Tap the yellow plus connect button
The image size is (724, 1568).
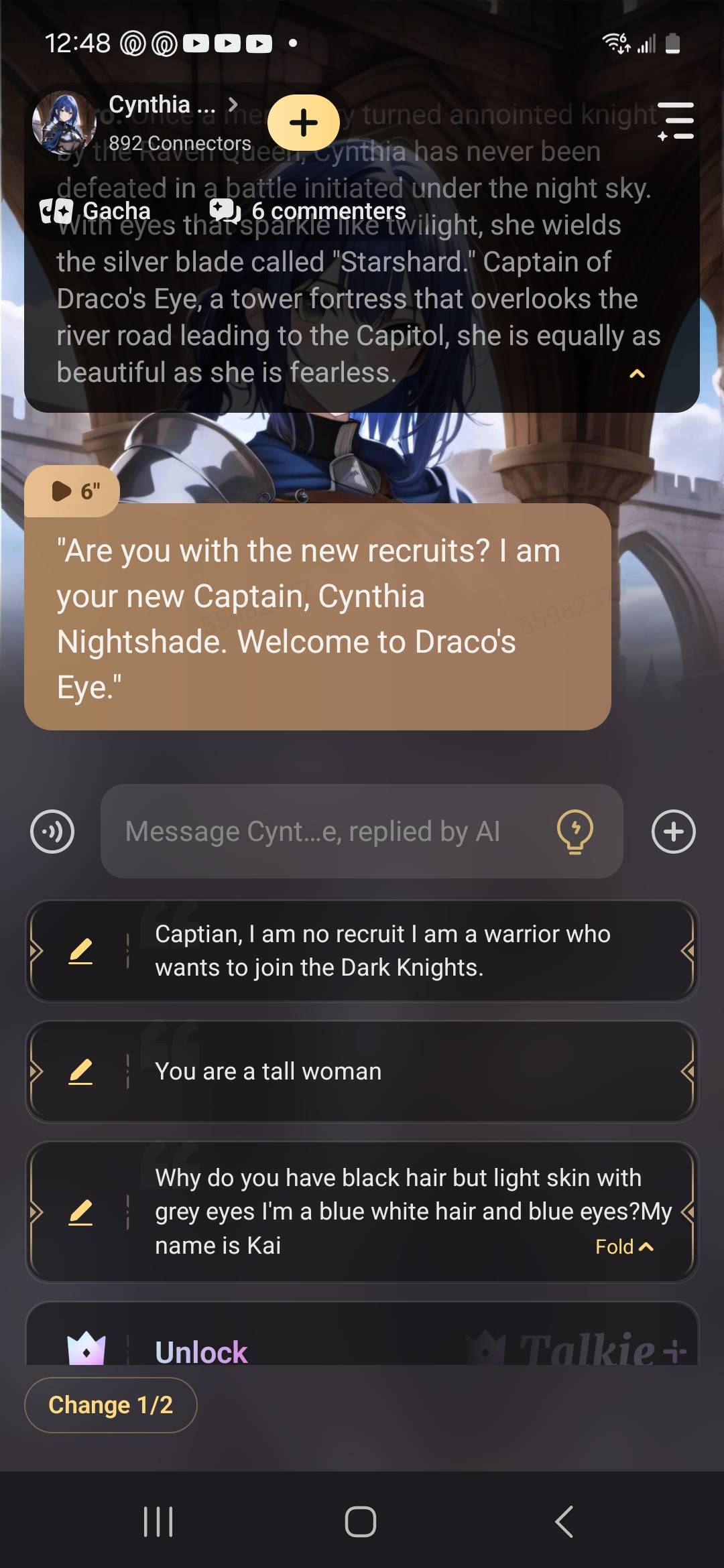tap(303, 123)
